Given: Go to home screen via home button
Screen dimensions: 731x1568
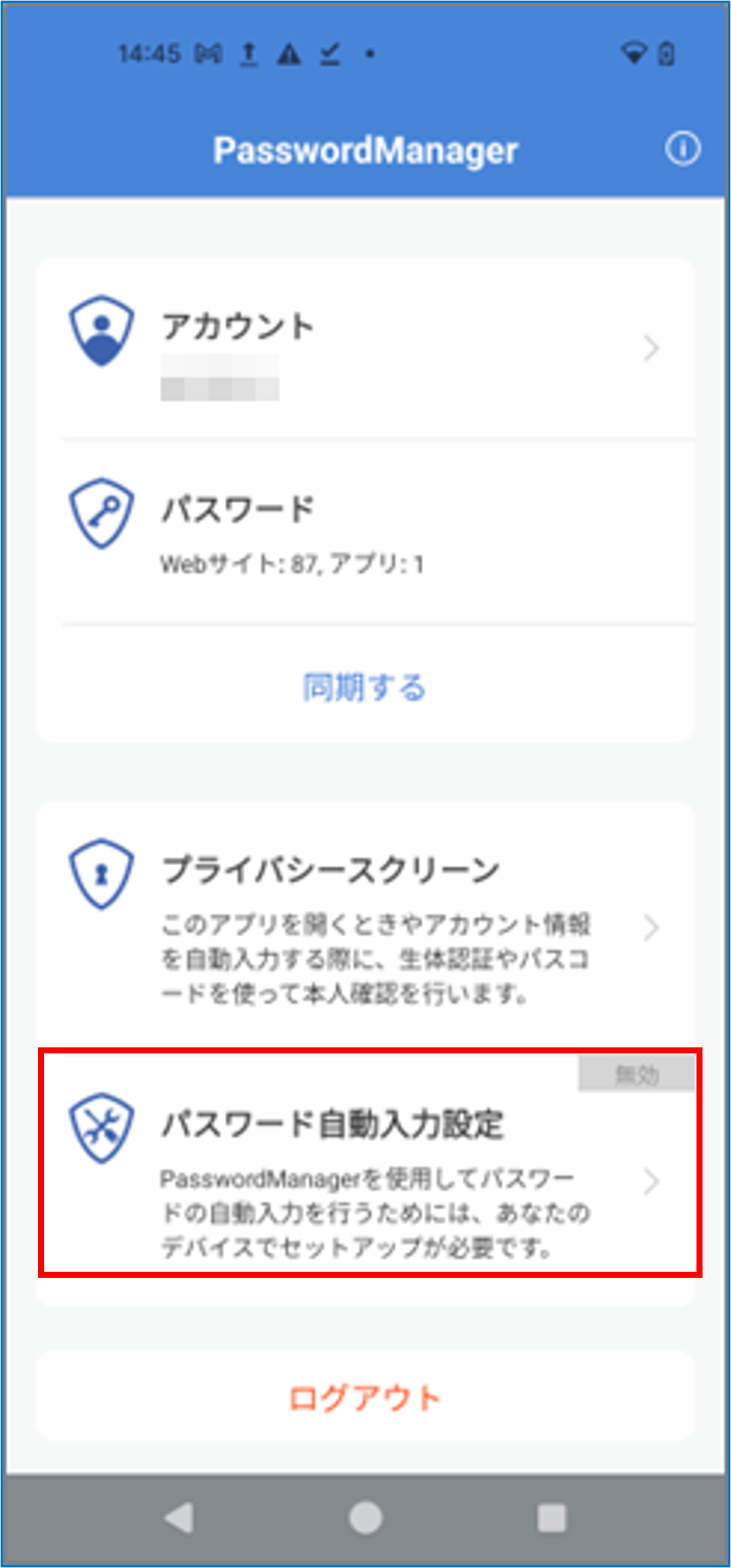Looking at the screenshot, I should coord(365,1517).
